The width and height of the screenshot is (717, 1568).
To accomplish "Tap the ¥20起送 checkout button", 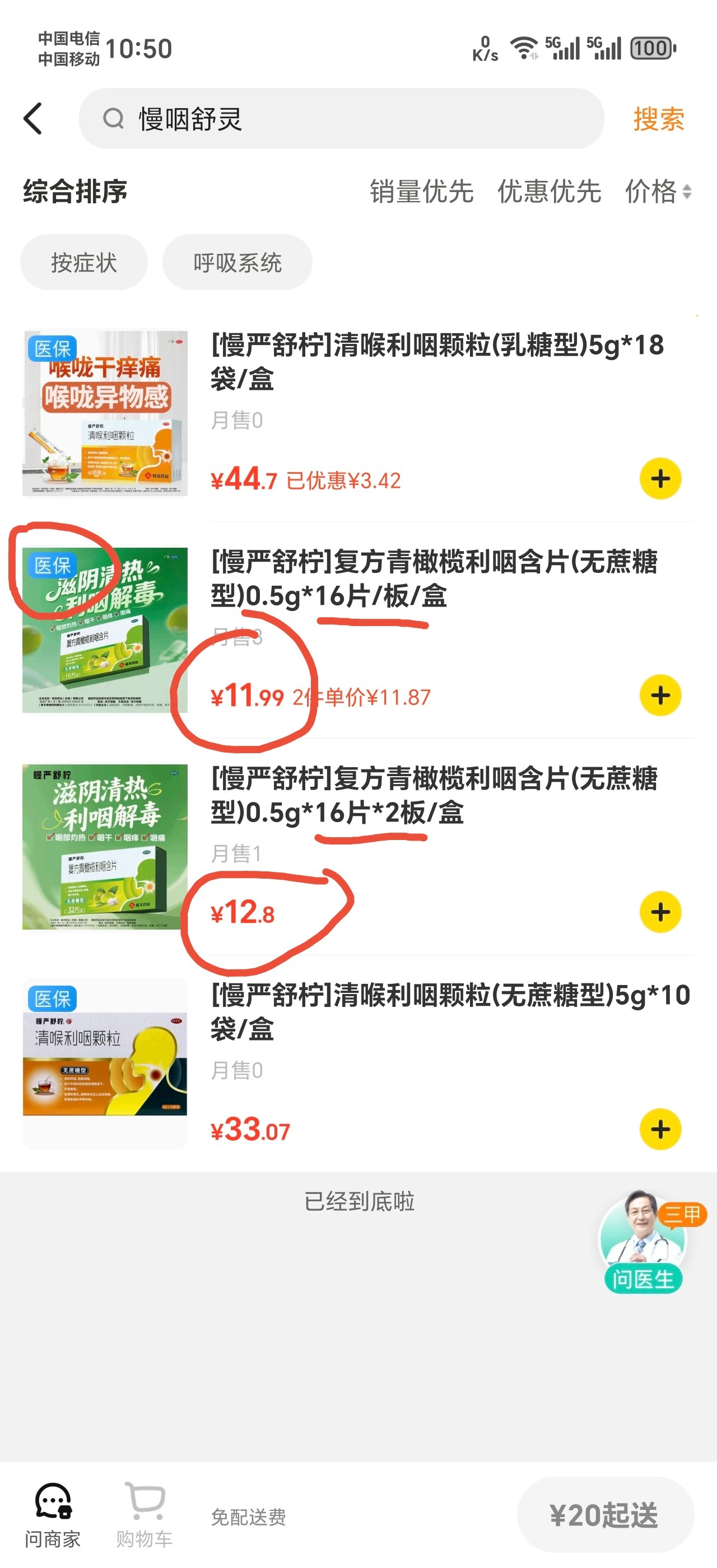I will point(605,1515).
